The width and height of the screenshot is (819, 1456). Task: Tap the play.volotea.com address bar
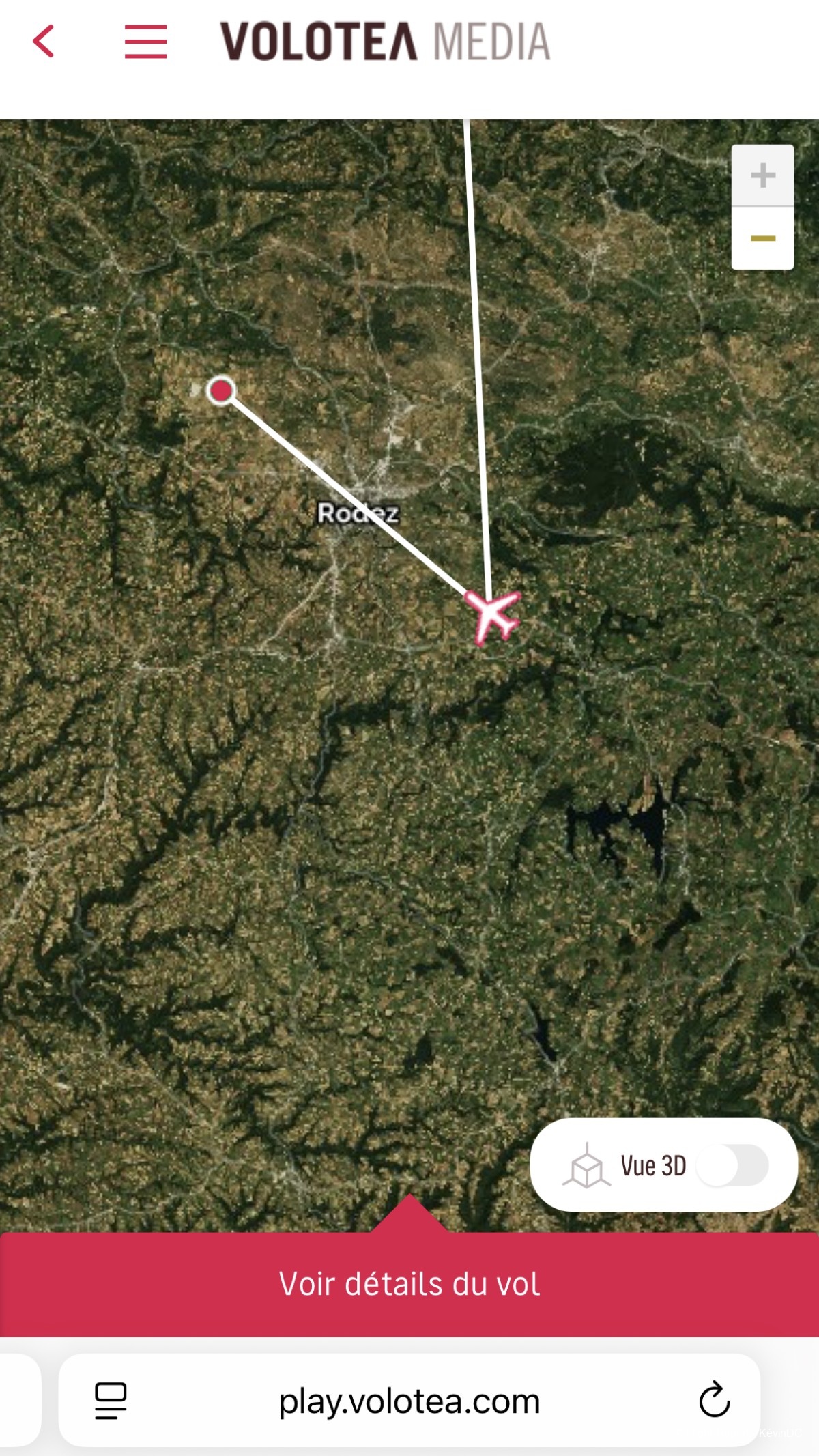pos(409,1401)
